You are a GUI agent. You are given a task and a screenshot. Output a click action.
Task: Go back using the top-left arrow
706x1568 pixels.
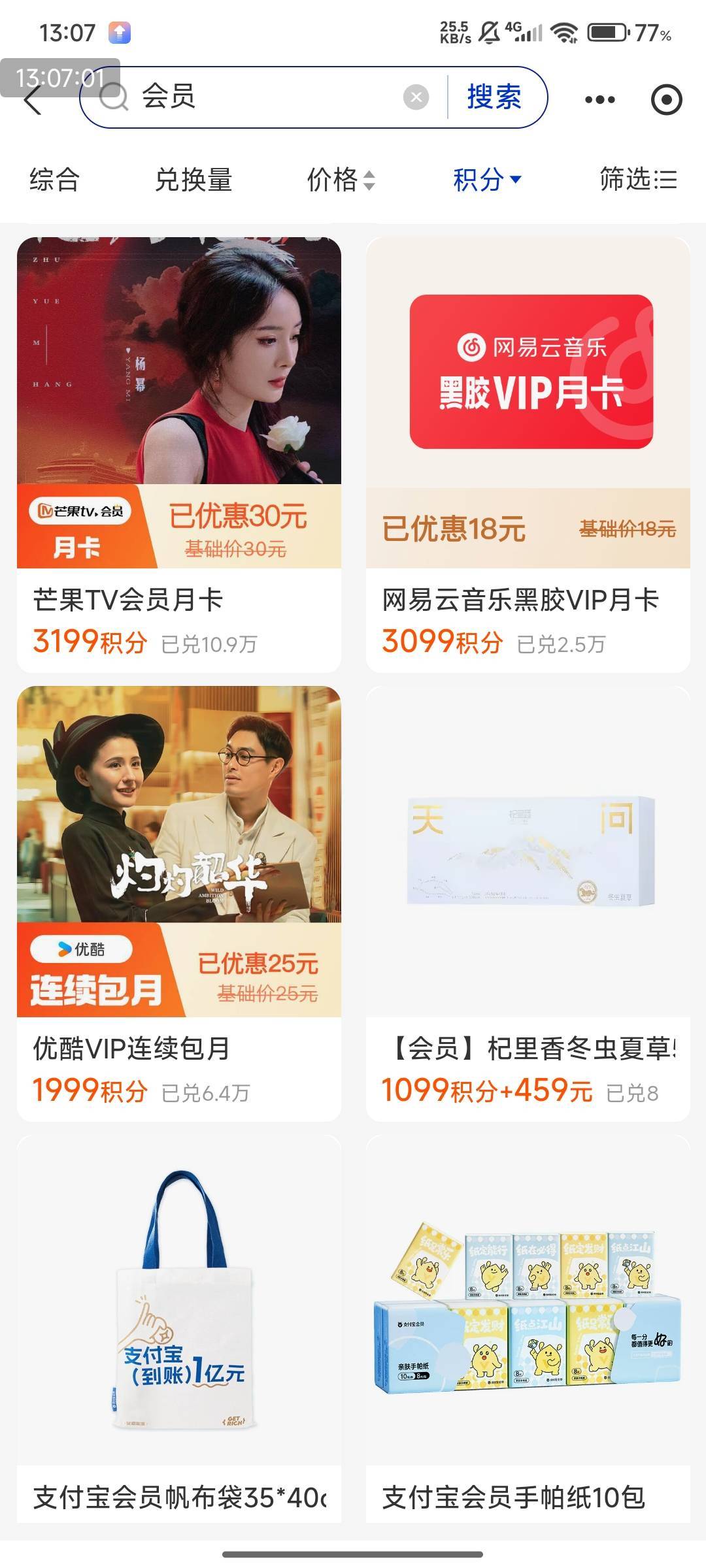pos(33,101)
